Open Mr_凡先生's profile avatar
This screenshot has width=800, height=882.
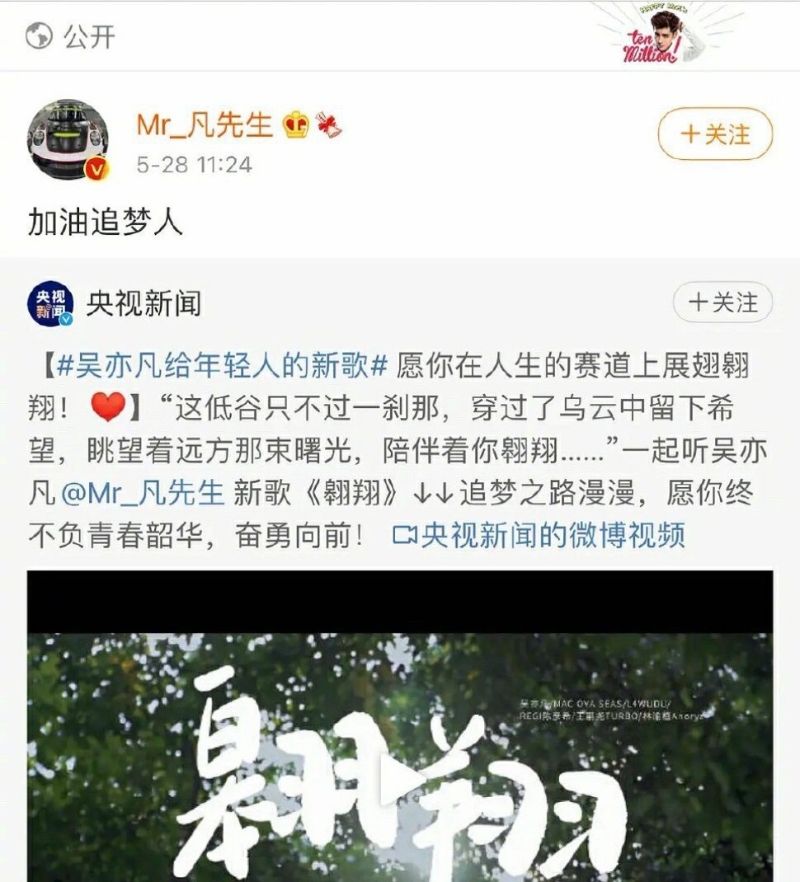tap(68, 140)
